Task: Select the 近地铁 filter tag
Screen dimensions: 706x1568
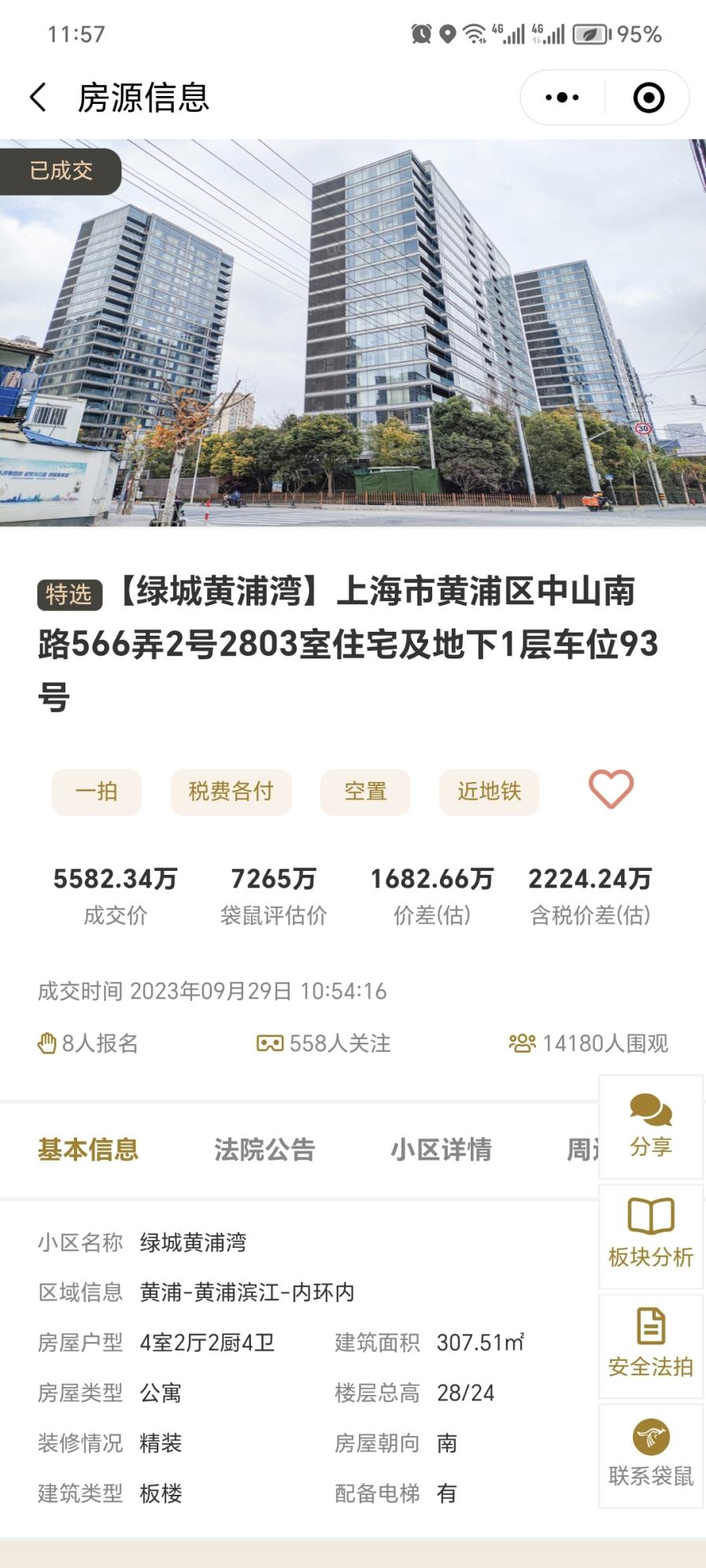Action: 489,792
